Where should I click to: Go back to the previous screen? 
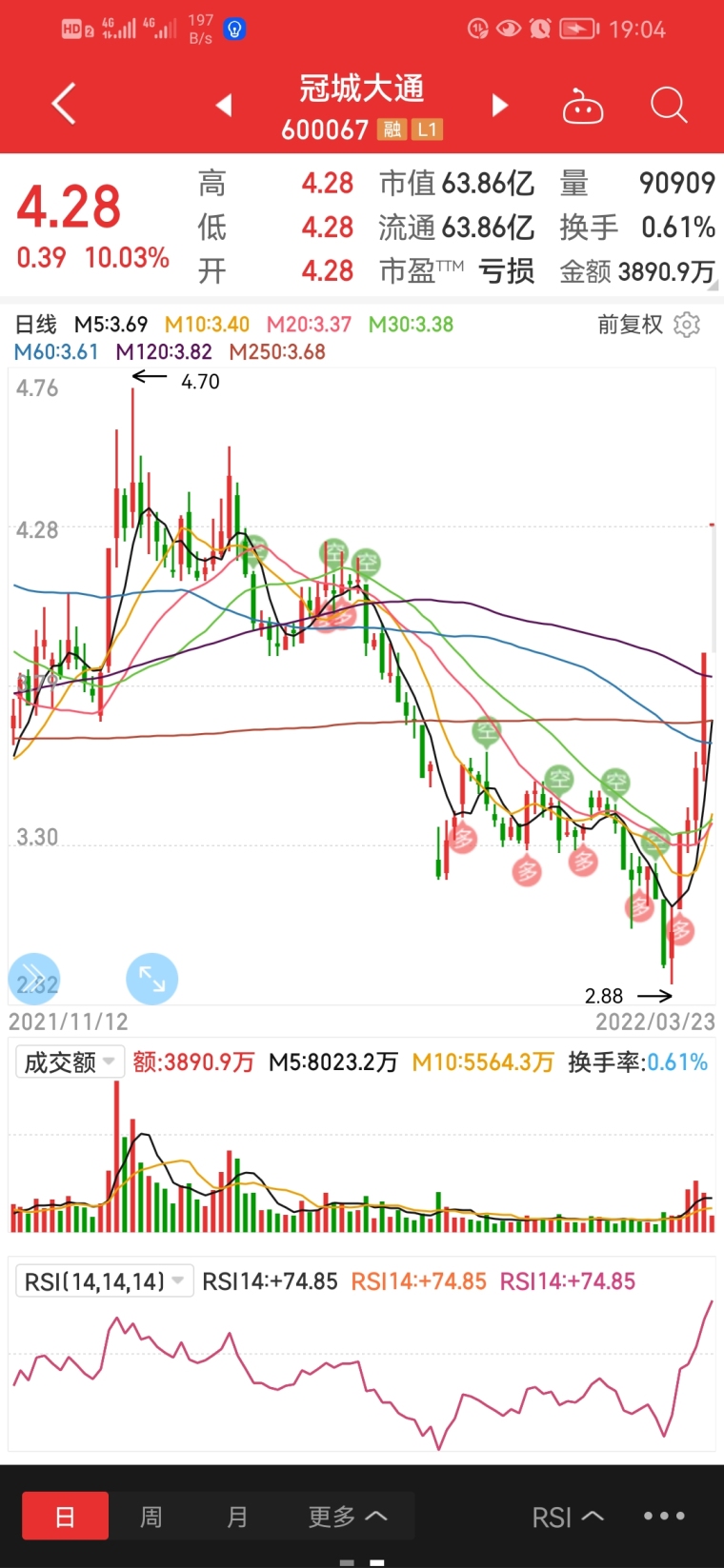click(x=64, y=104)
